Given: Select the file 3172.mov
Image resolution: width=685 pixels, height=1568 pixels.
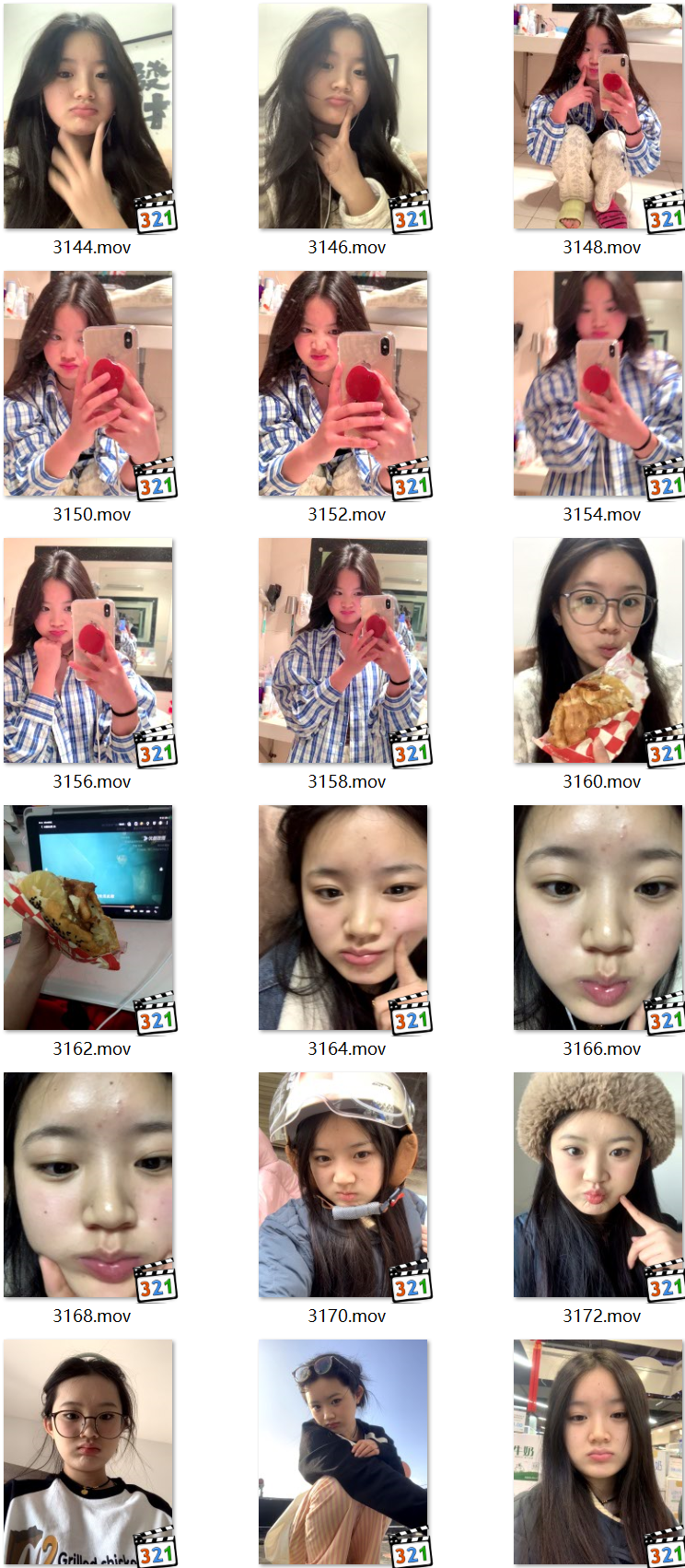Looking at the screenshot, I should 598,1185.
